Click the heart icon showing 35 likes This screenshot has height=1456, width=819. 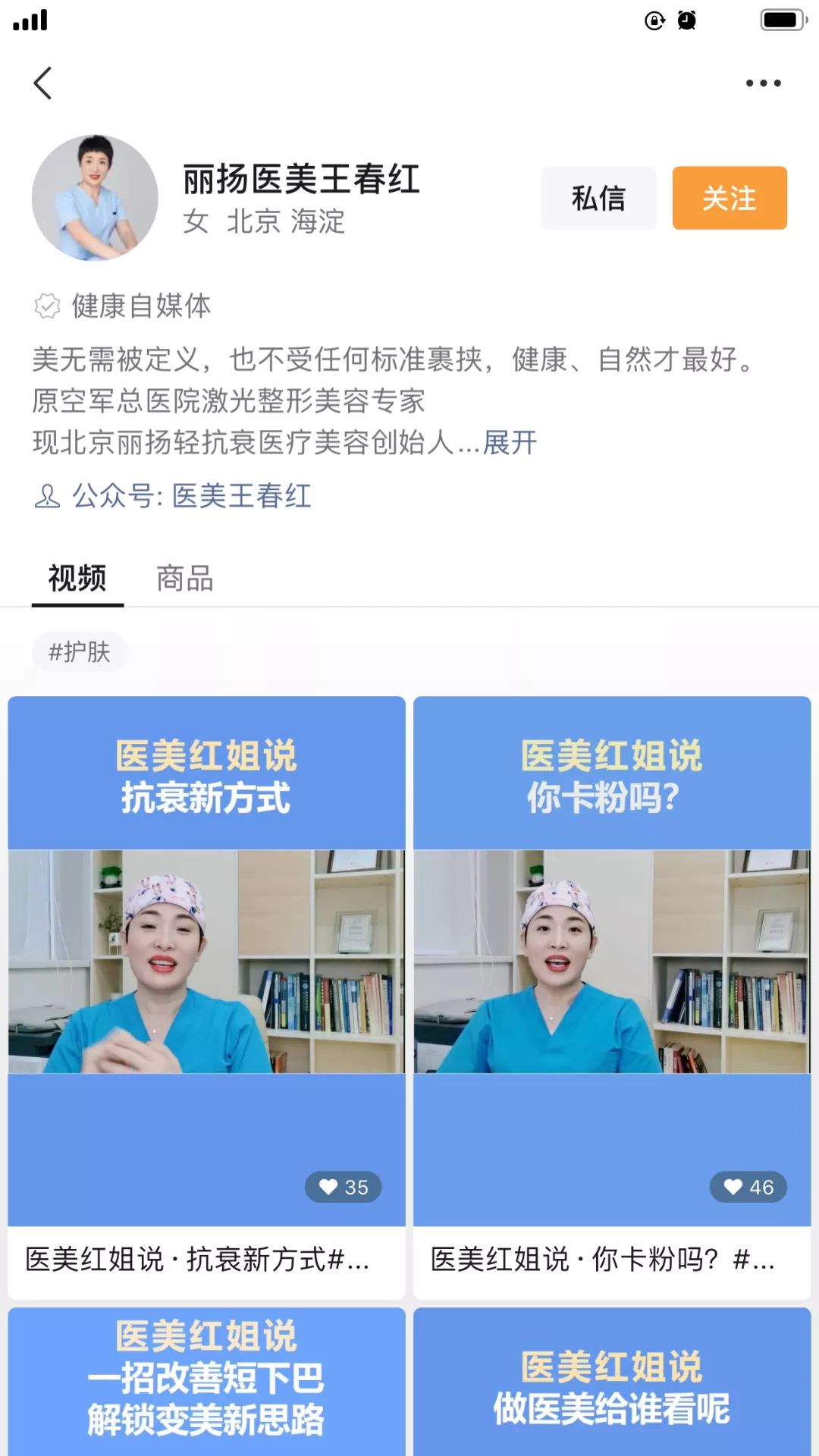coord(328,1187)
